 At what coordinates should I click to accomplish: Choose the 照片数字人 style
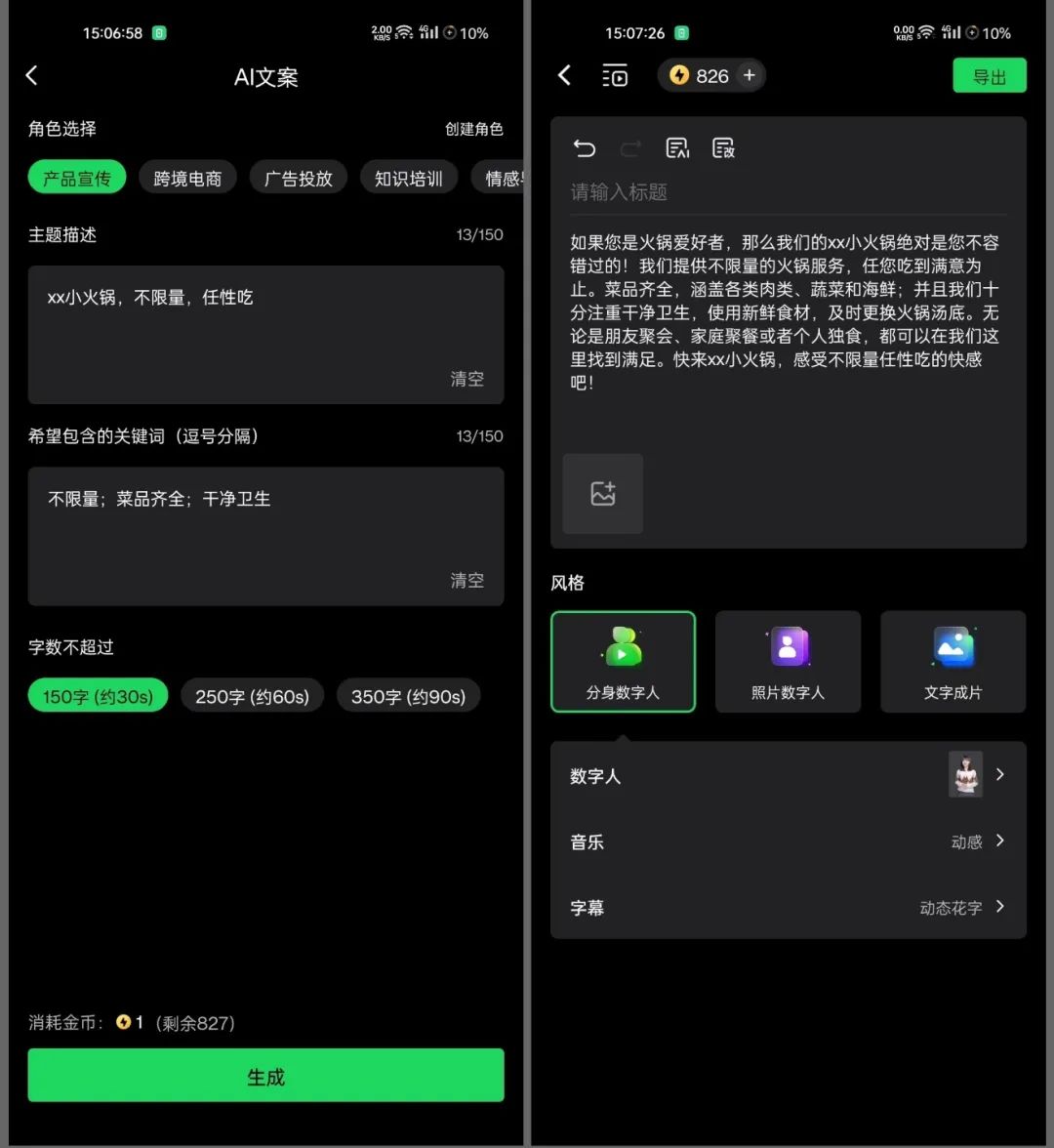[x=788, y=662]
